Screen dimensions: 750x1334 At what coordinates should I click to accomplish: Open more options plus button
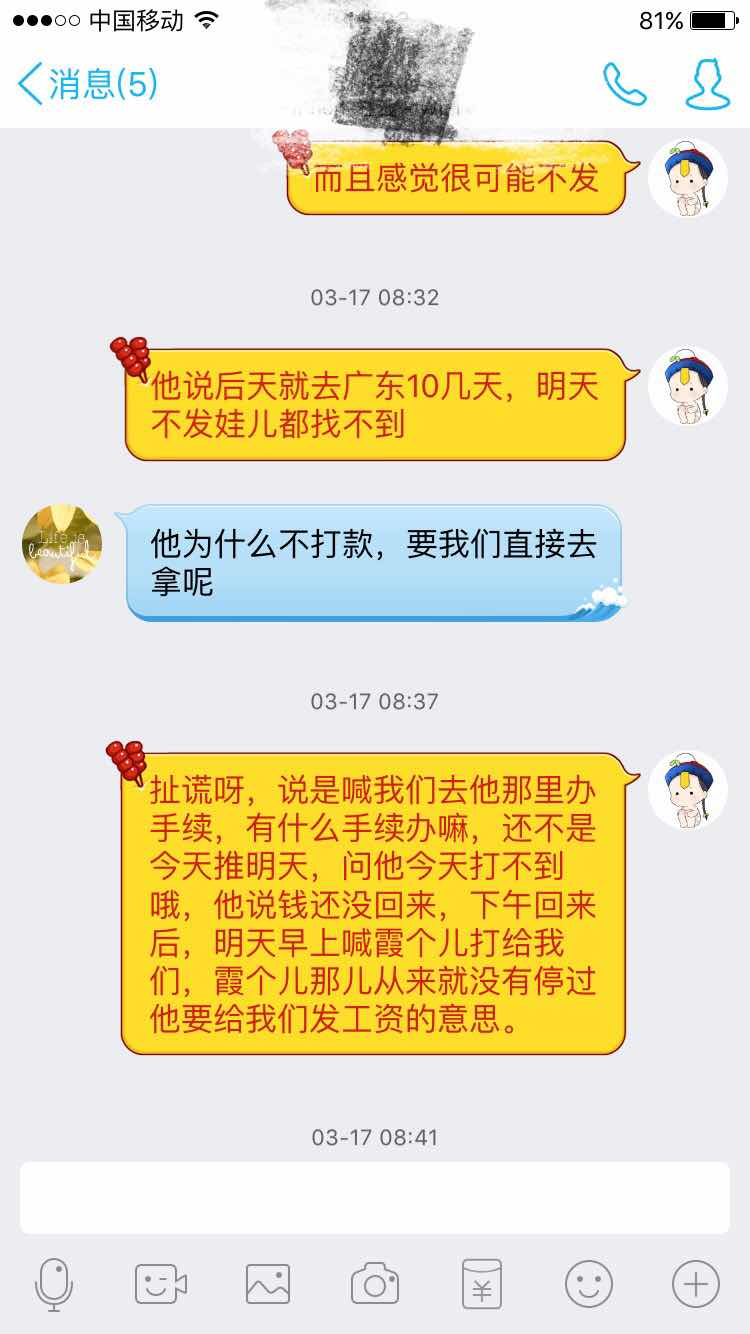[695, 1283]
